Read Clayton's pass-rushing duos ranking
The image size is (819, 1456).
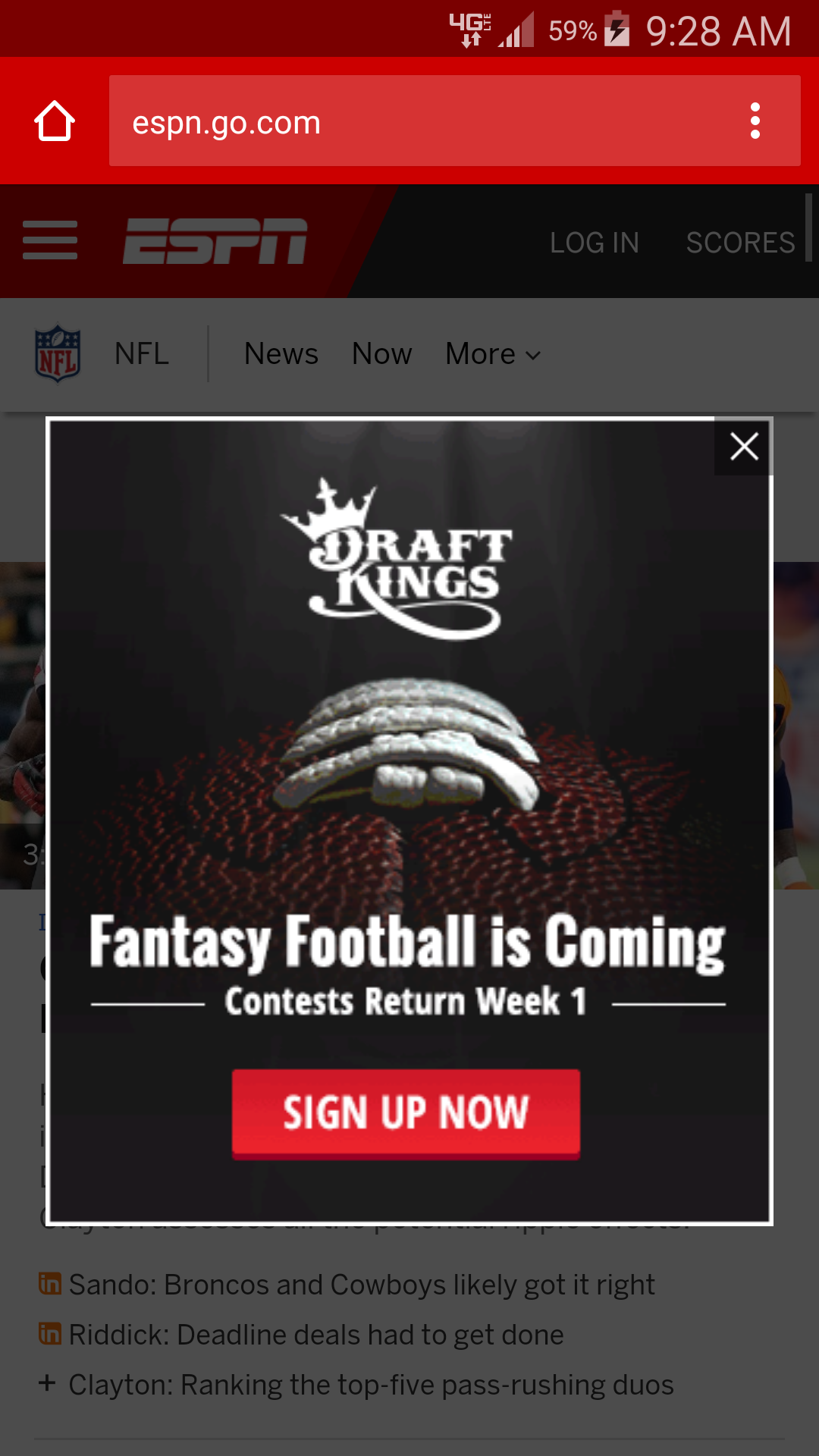(371, 1385)
